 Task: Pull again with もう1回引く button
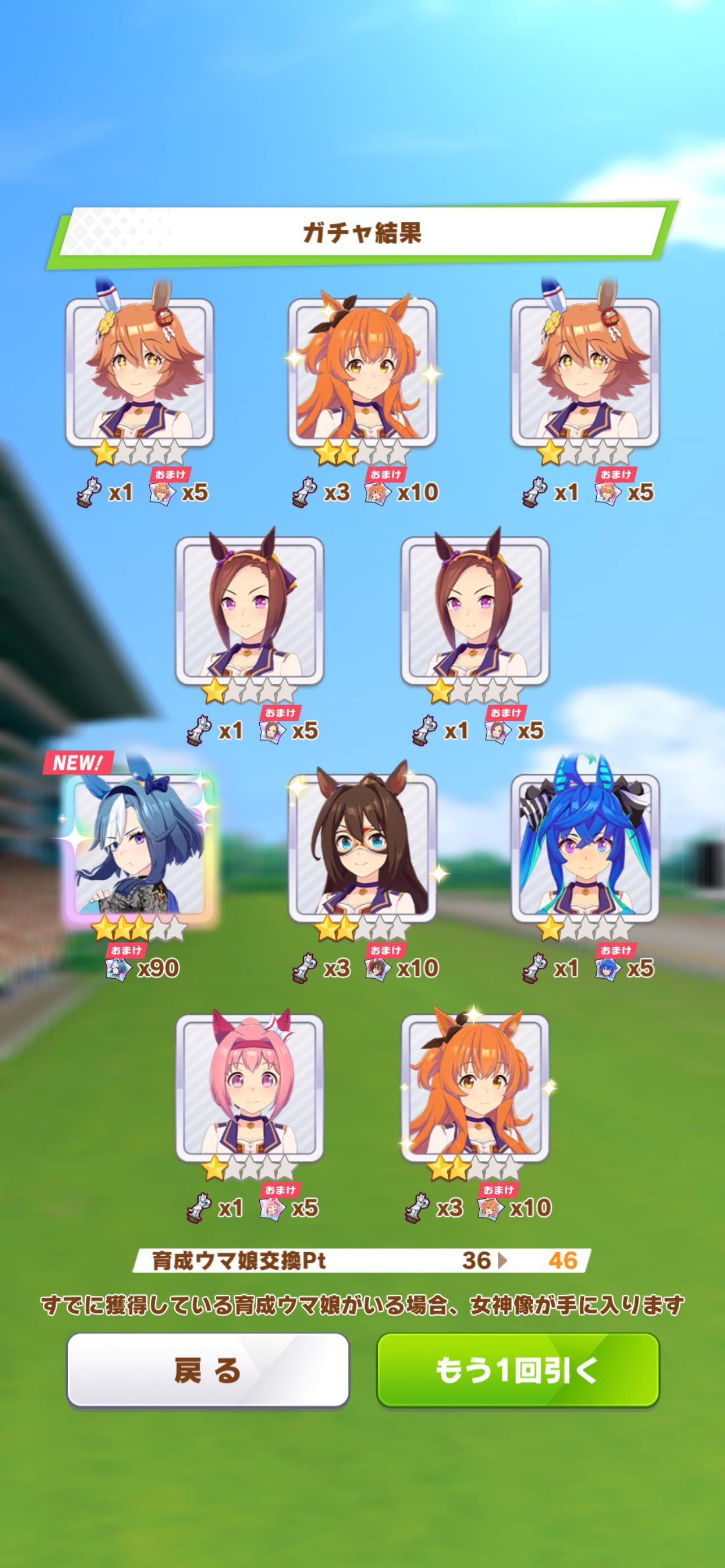pyautogui.click(x=517, y=1370)
